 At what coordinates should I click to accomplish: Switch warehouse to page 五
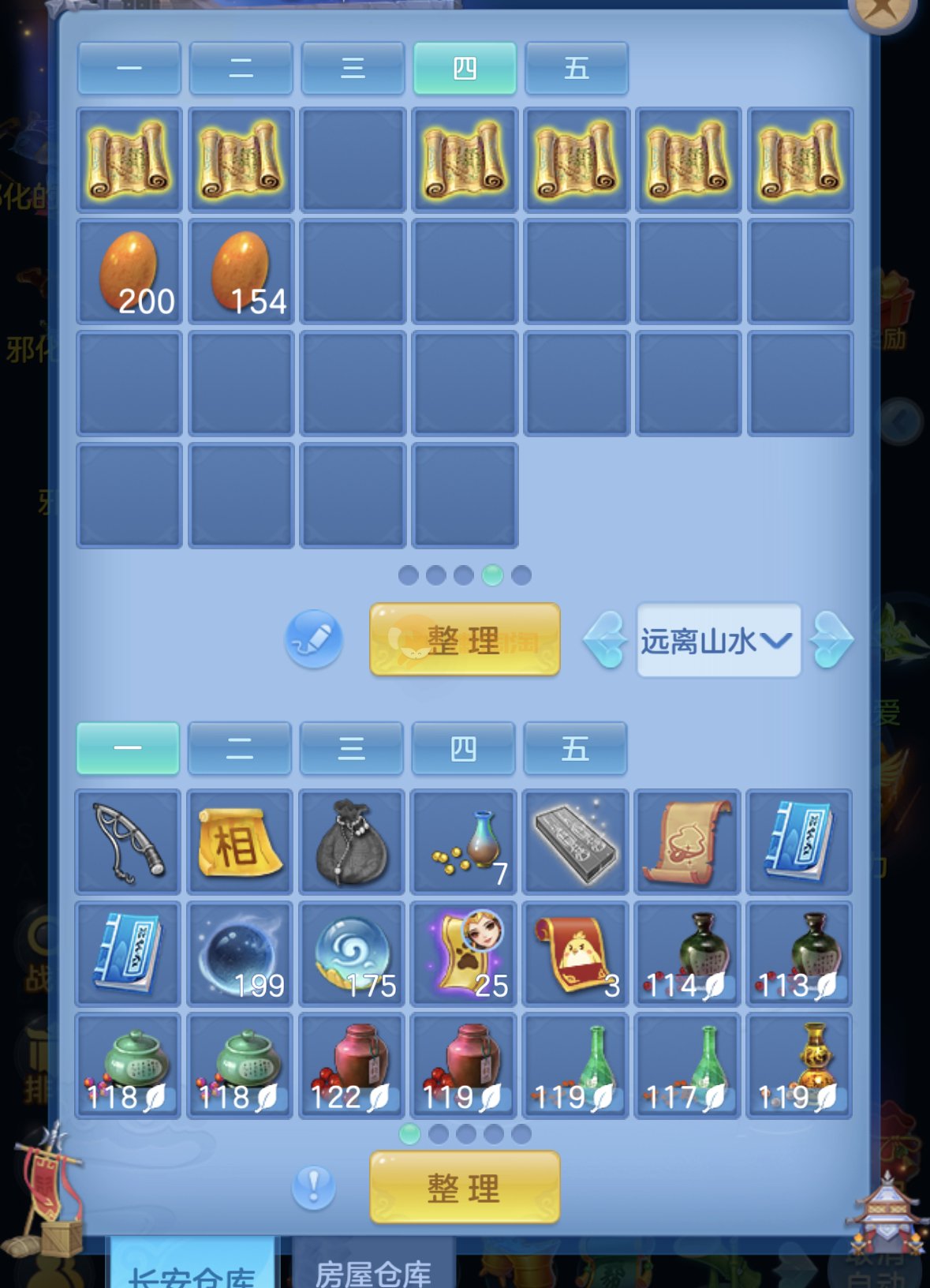(x=577, y=69)
